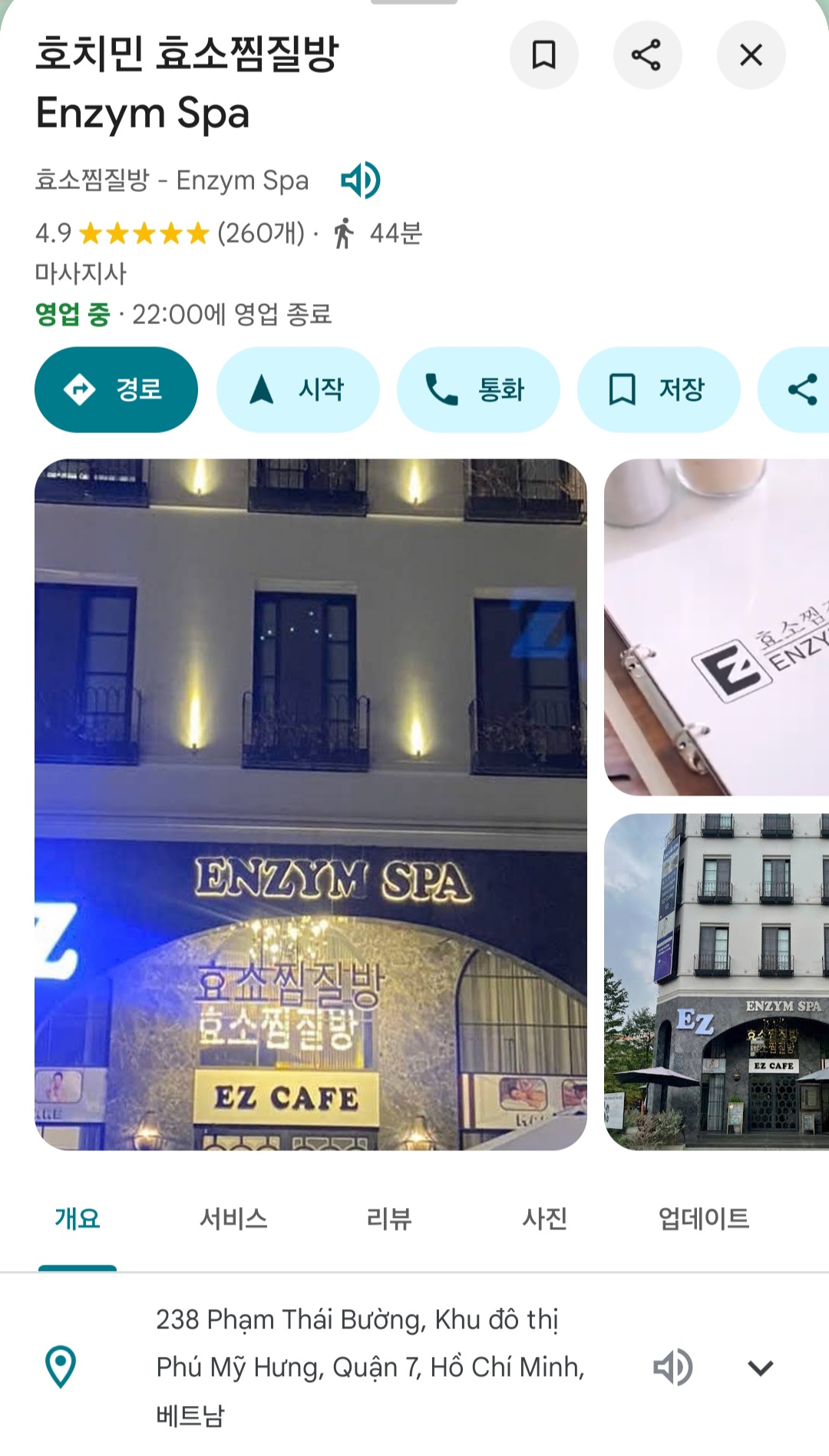Show the 사진 tab
Screen dimensions: 829x1456
pos(544,1219)
